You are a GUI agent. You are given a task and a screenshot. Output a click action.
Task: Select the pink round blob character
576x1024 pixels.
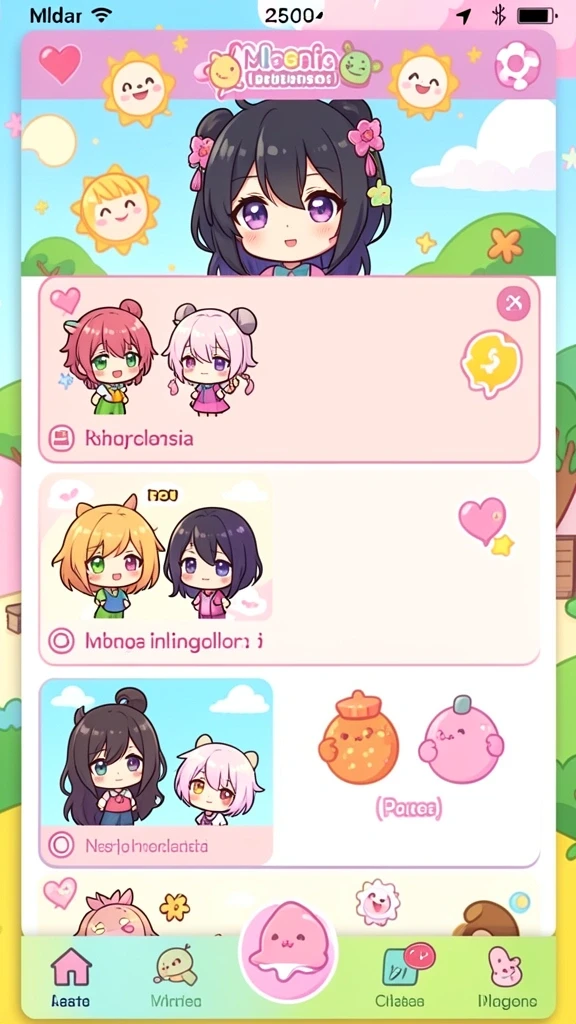pyautogui.click(x=461, y=739)
